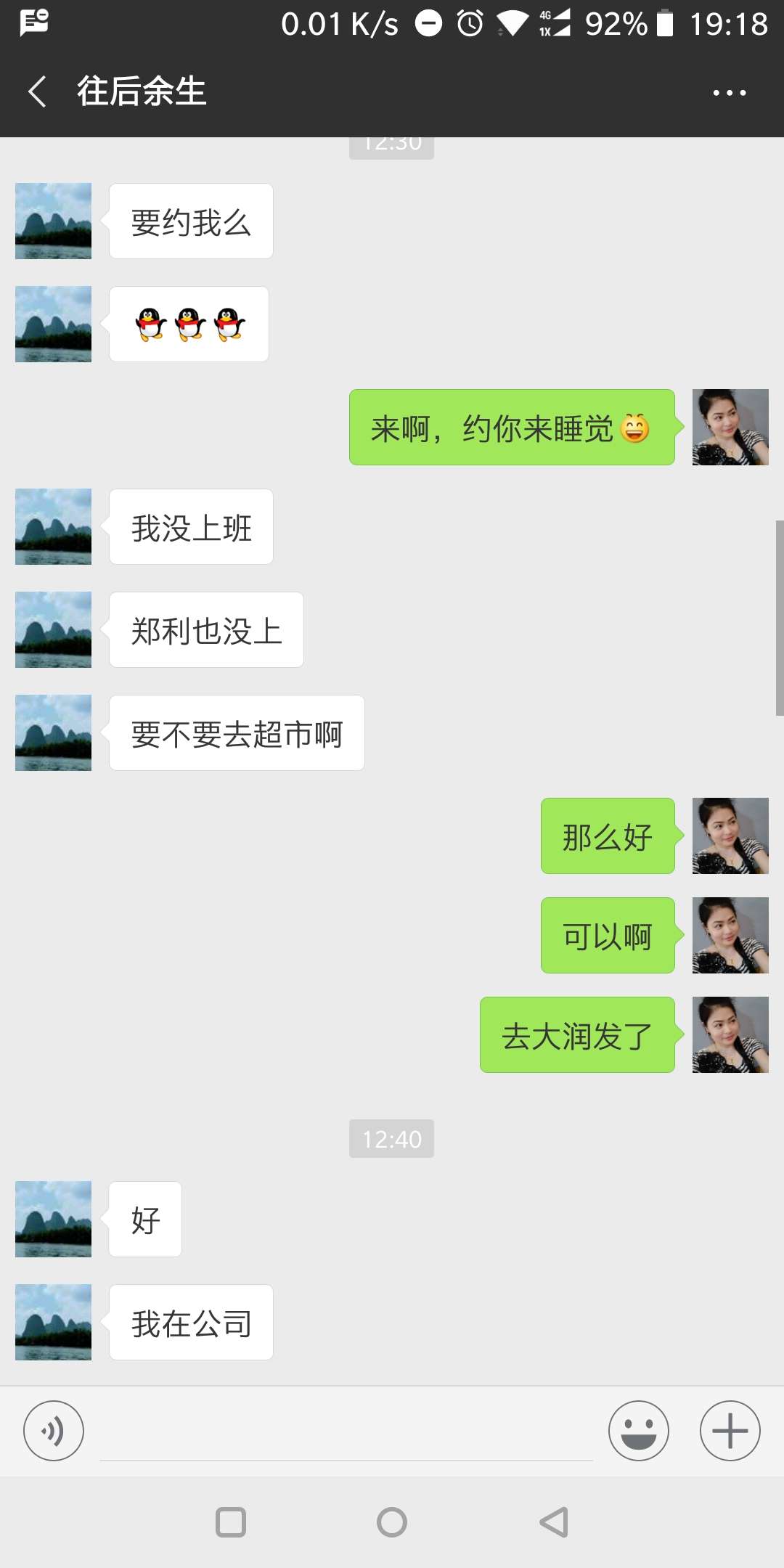
Task: Open the emoji picker icon
Action: pyautogui.click(x=638, y=1430)
